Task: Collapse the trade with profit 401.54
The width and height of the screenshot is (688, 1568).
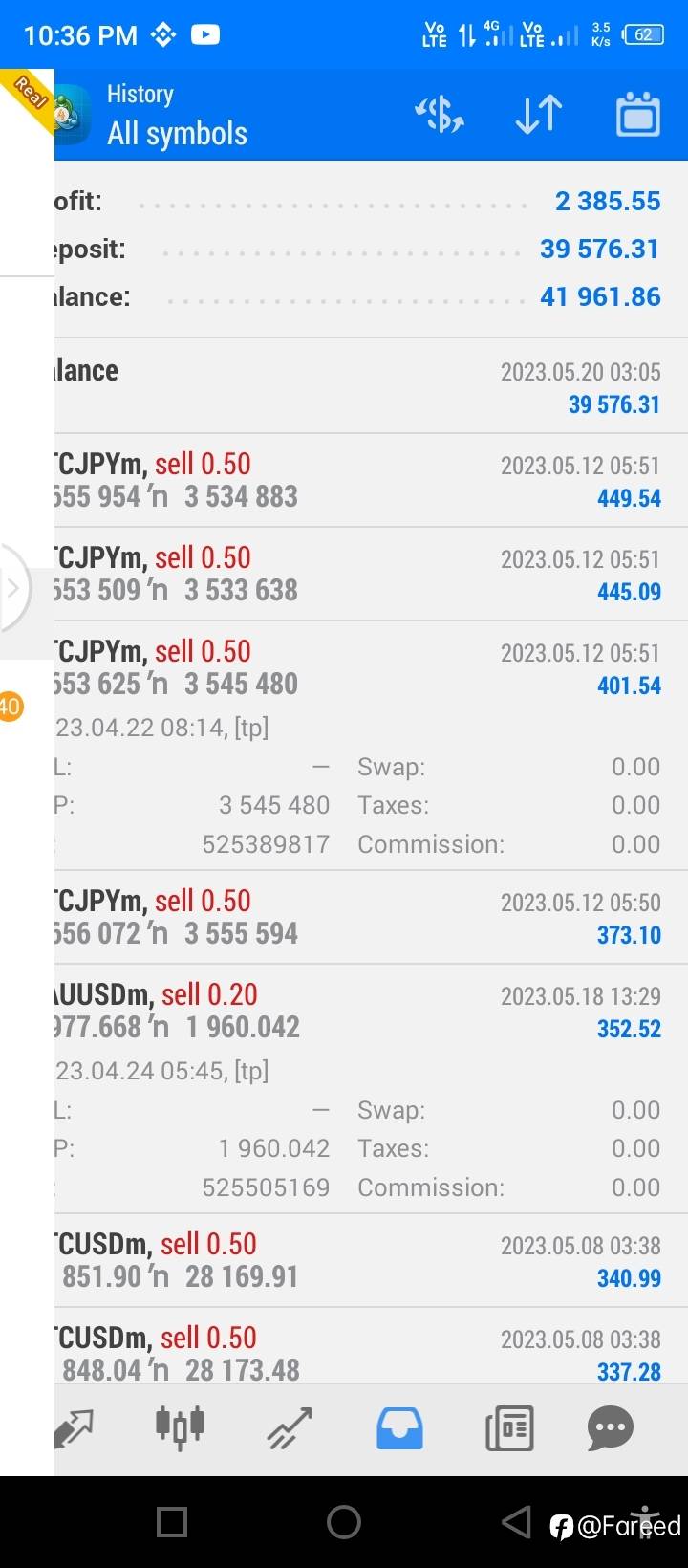Action: click(371, 746)
